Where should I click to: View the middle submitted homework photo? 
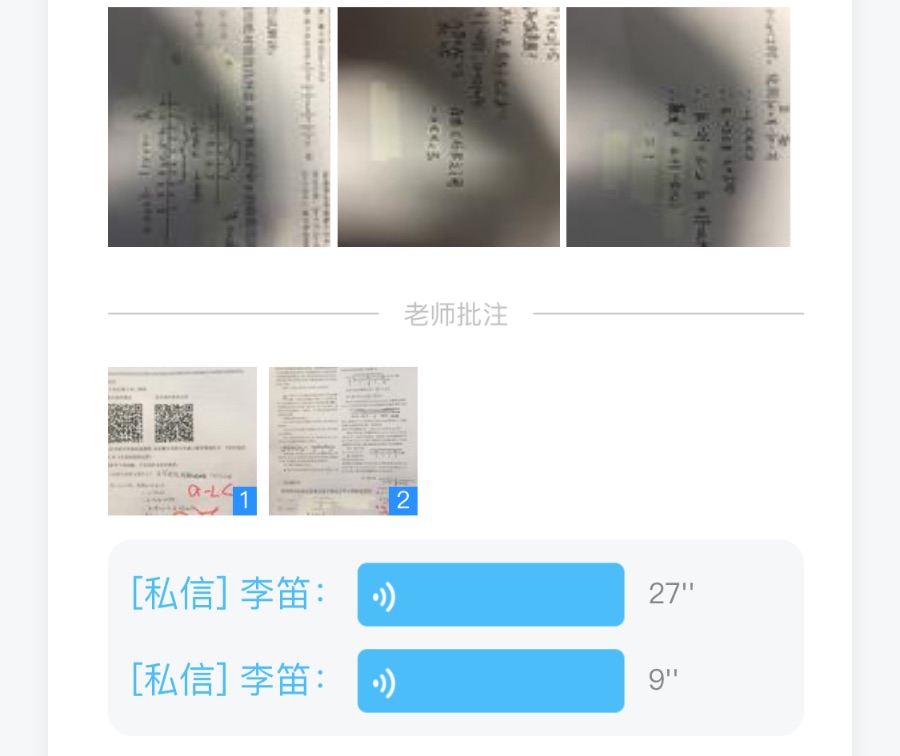[x=448, y=127]
